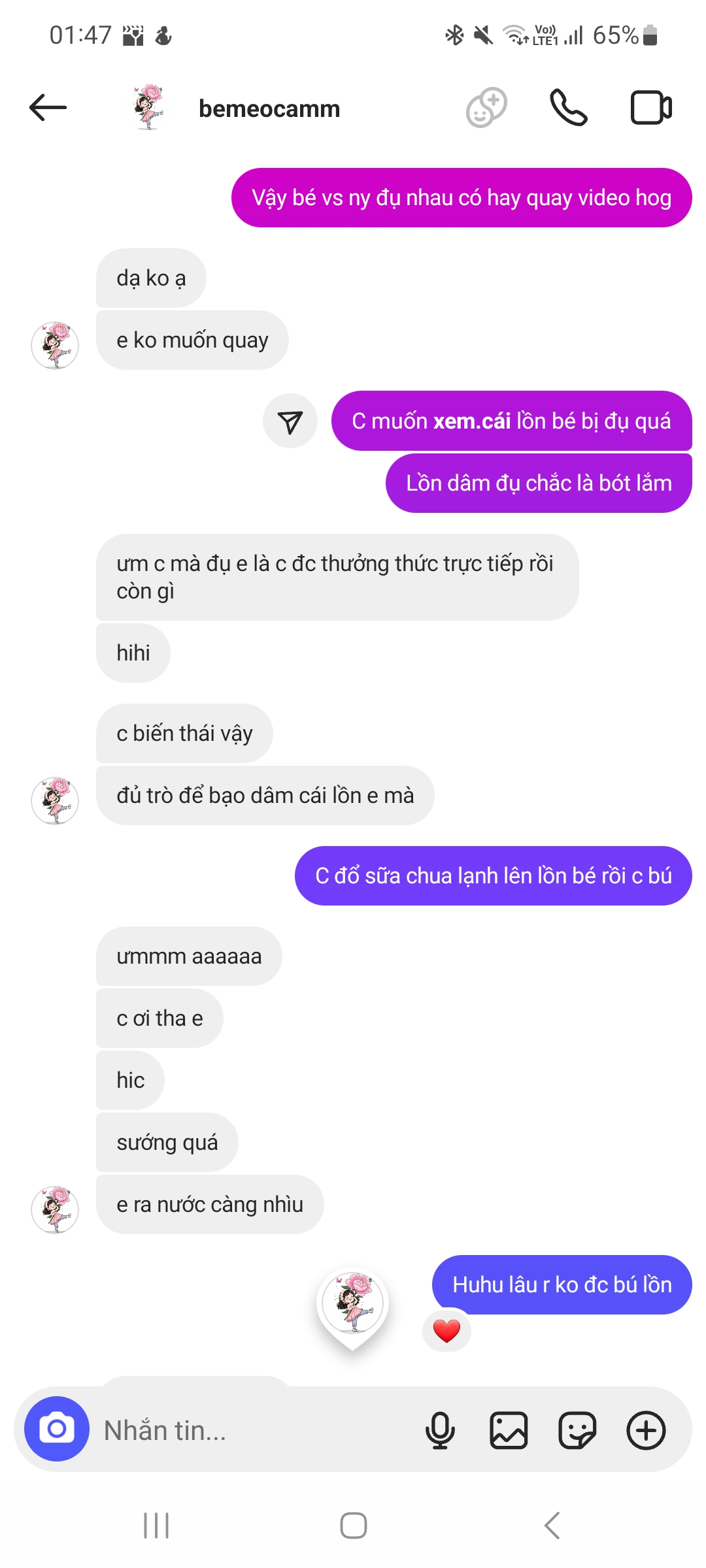This screenshot has width=706, height=1568.
Task: Start a voice call with bemeocamm
Action: [568, 108]
